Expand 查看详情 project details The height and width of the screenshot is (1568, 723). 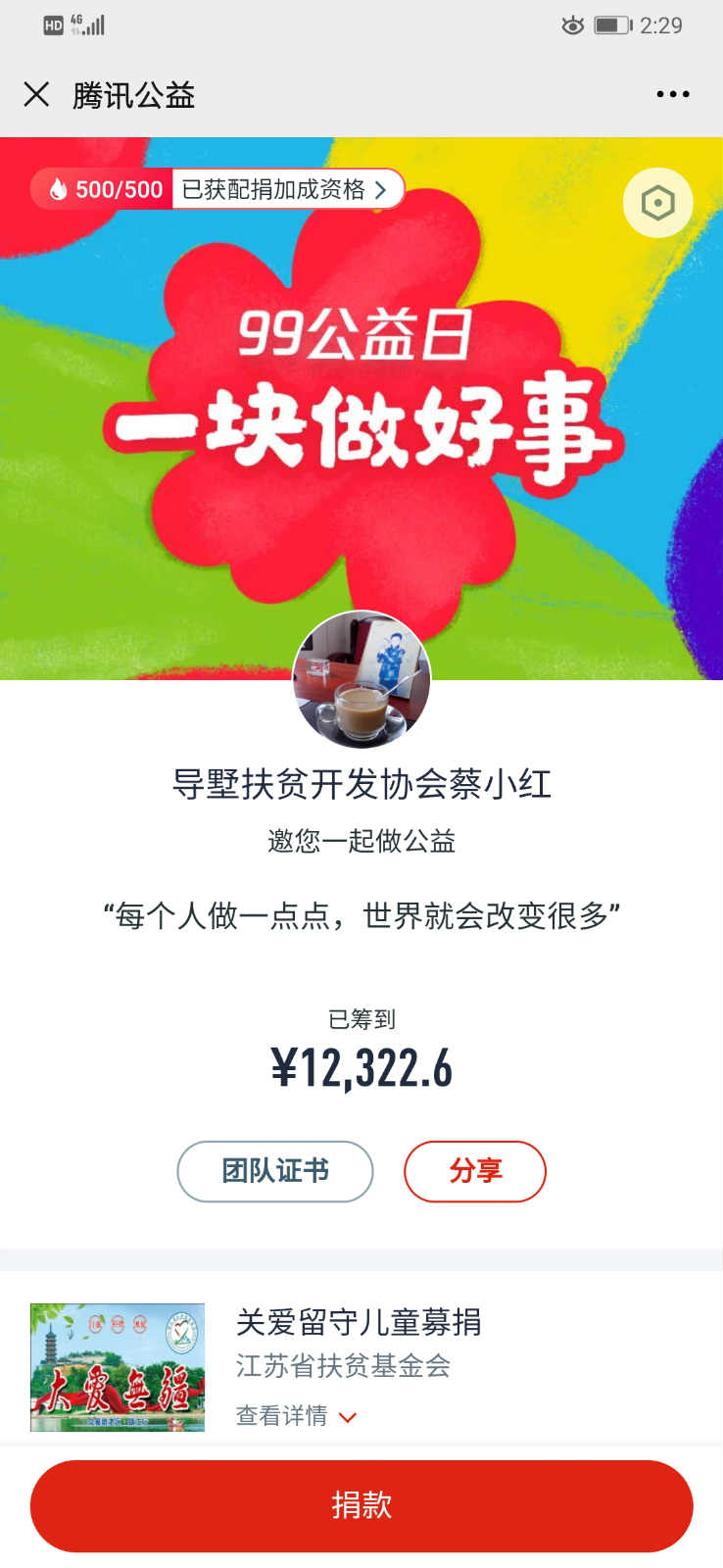pos(296,1415)
